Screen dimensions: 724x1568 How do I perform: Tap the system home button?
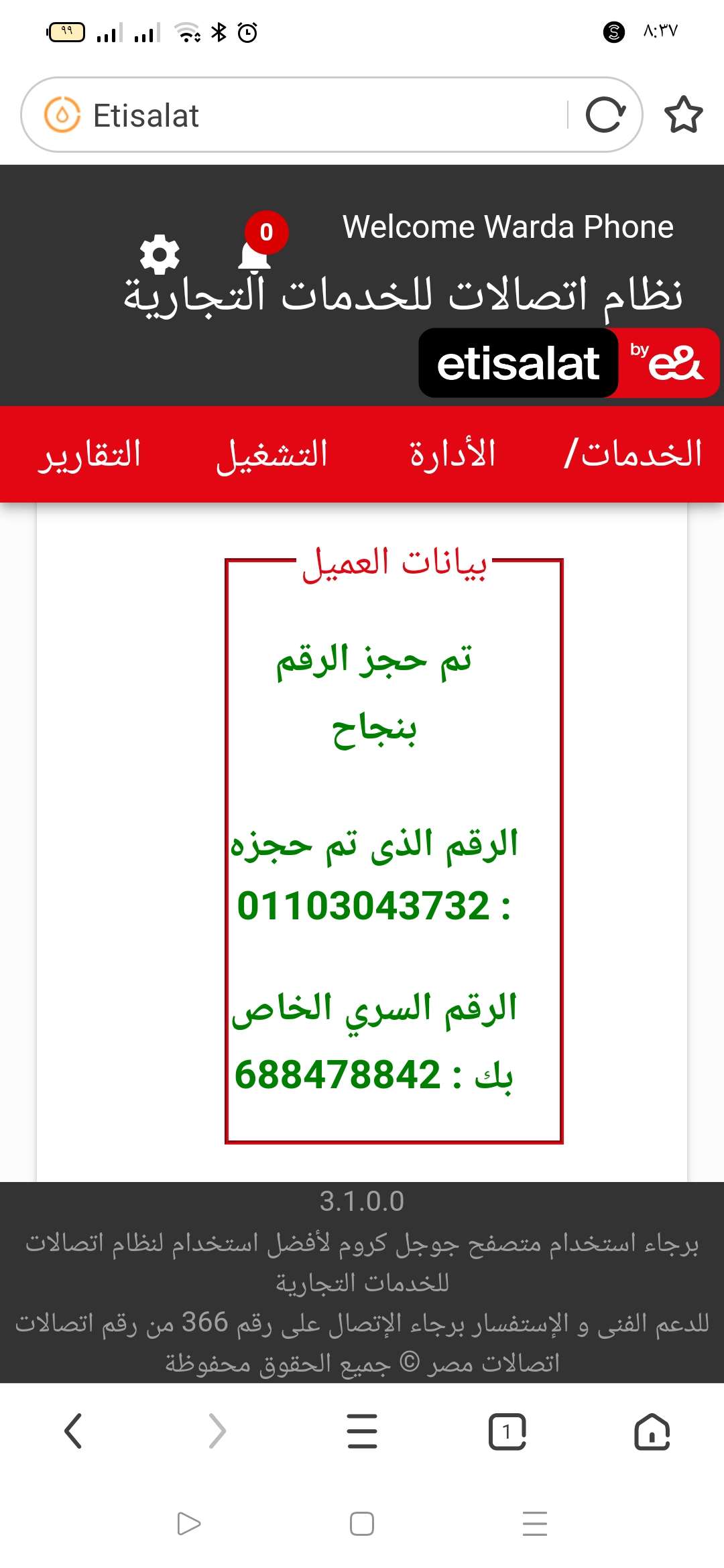tap(362, 1524)
